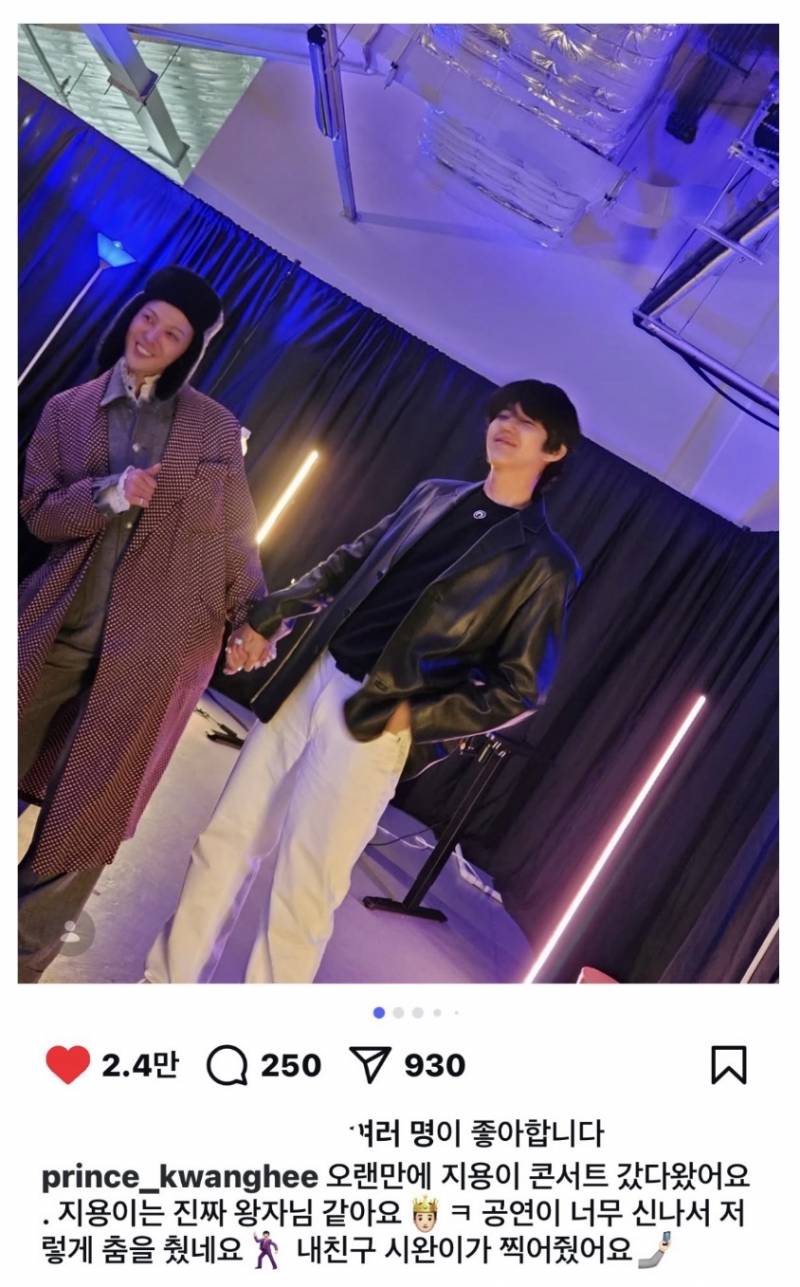
Task: Like the post with the heart icon
Action: pyautogui.click(x=68, y=1065)
